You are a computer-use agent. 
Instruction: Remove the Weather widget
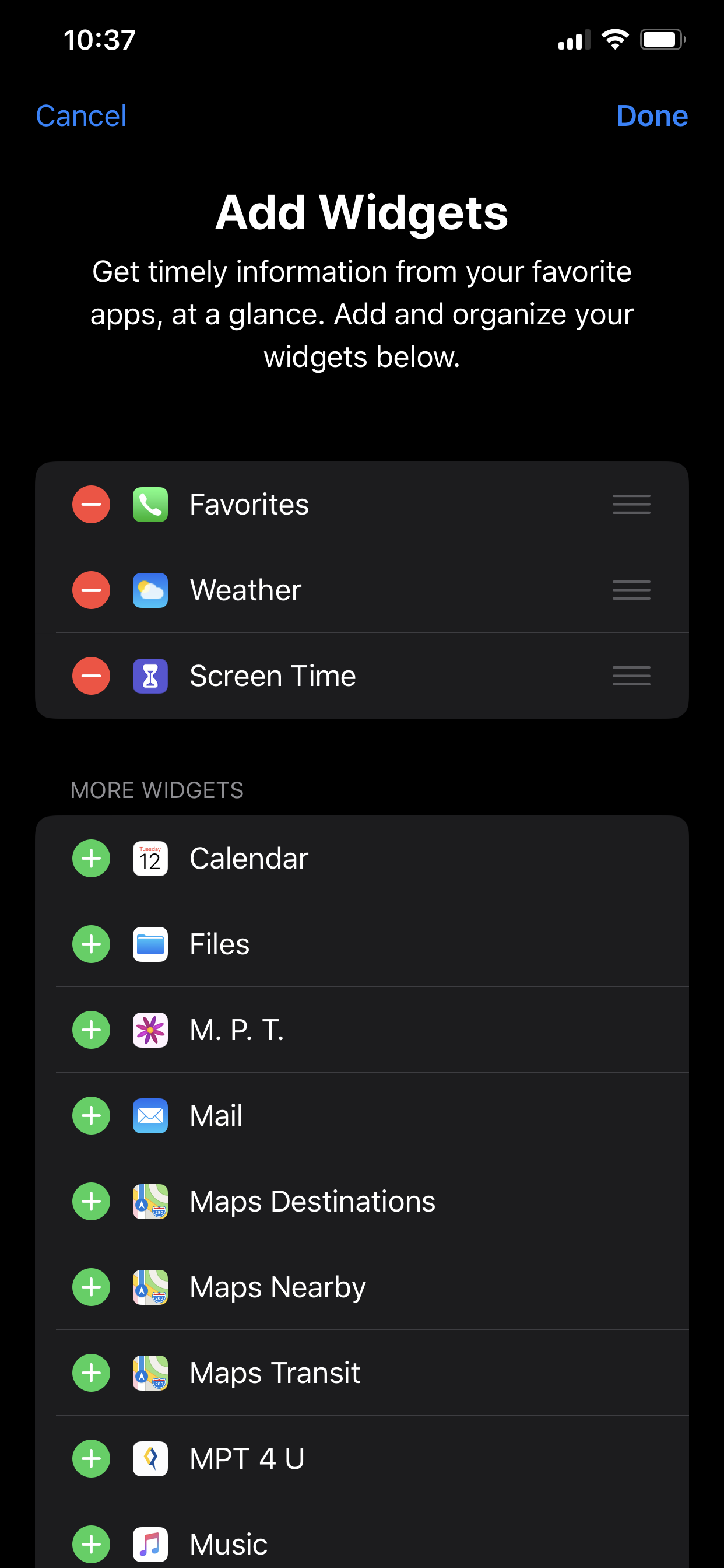(92, 590)
